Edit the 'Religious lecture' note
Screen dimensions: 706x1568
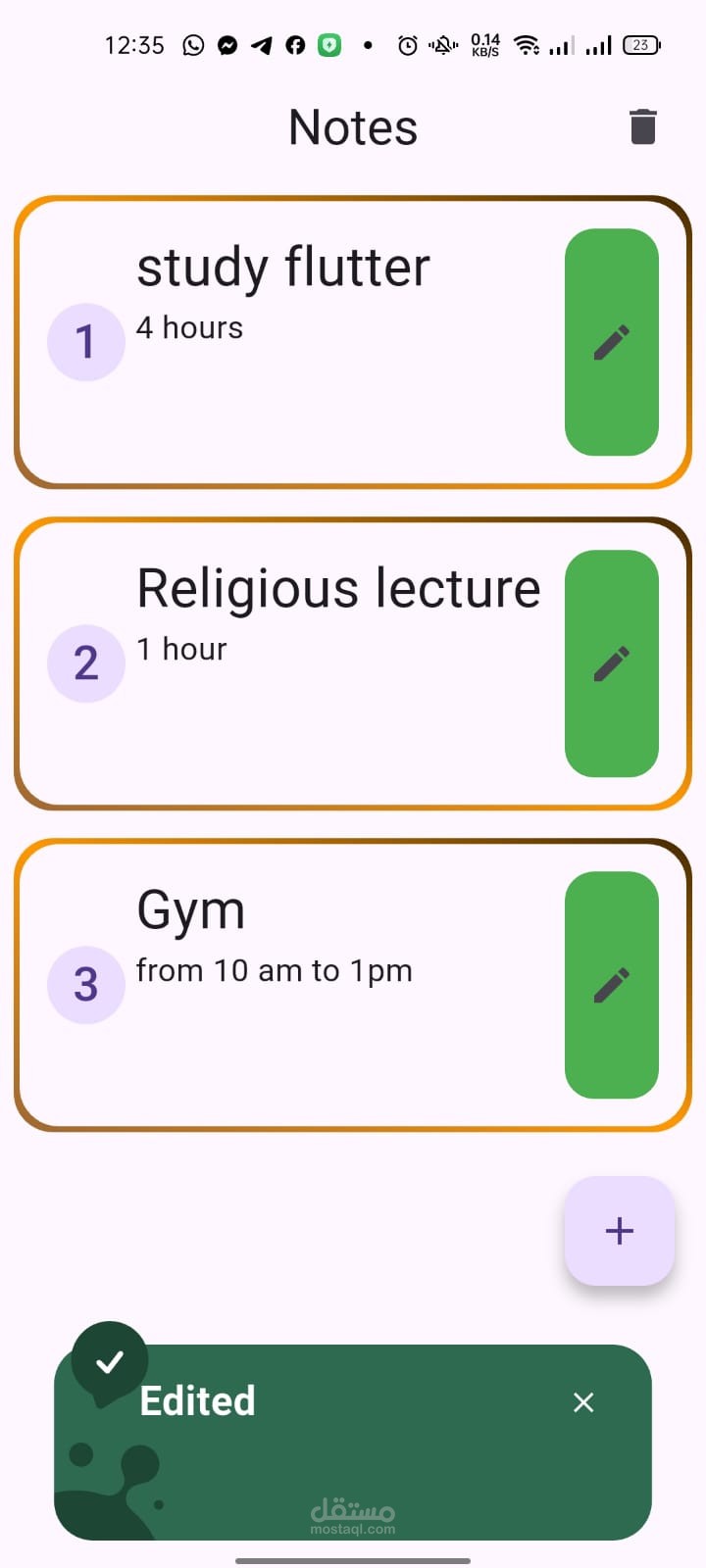pyautogui.click(x=611, y=663)
